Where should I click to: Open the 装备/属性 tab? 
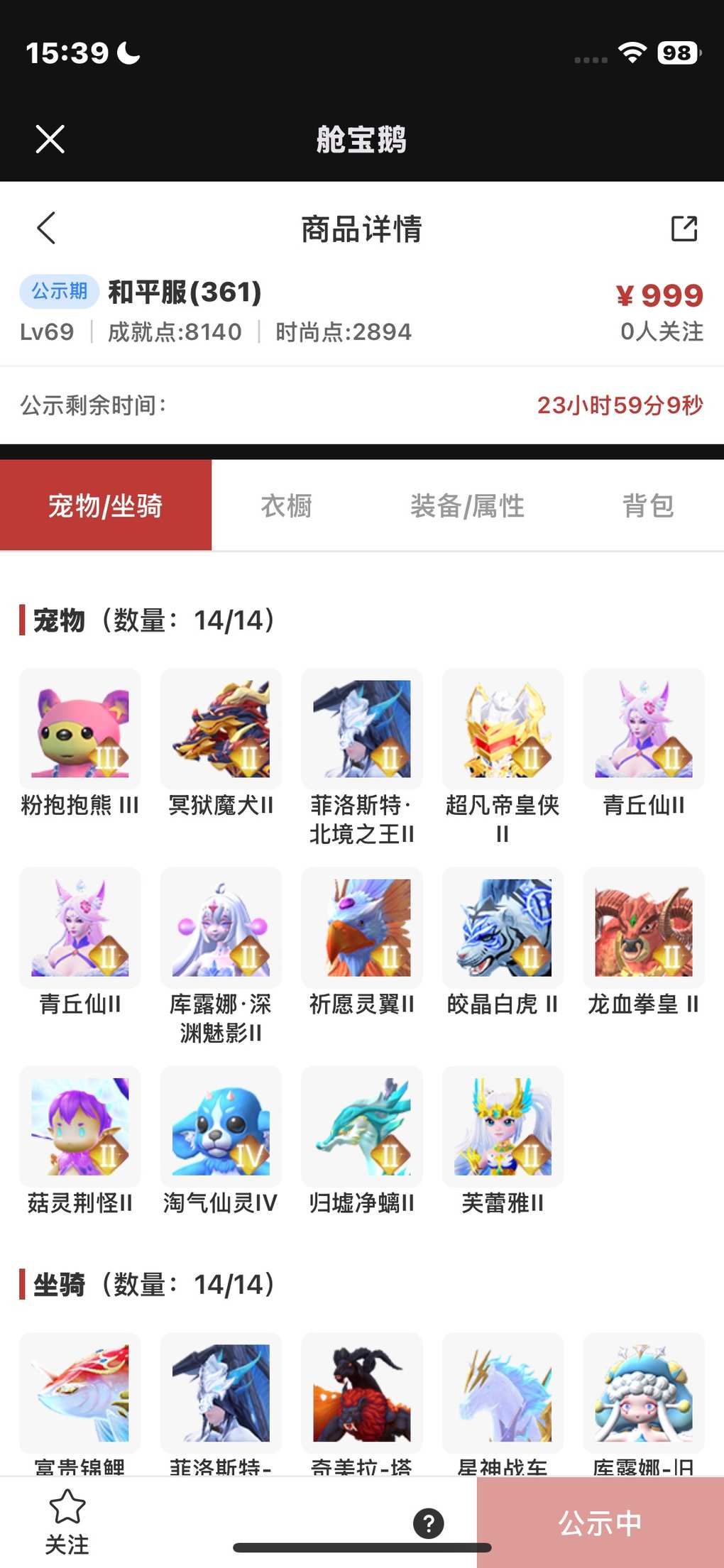click(467, 506)
